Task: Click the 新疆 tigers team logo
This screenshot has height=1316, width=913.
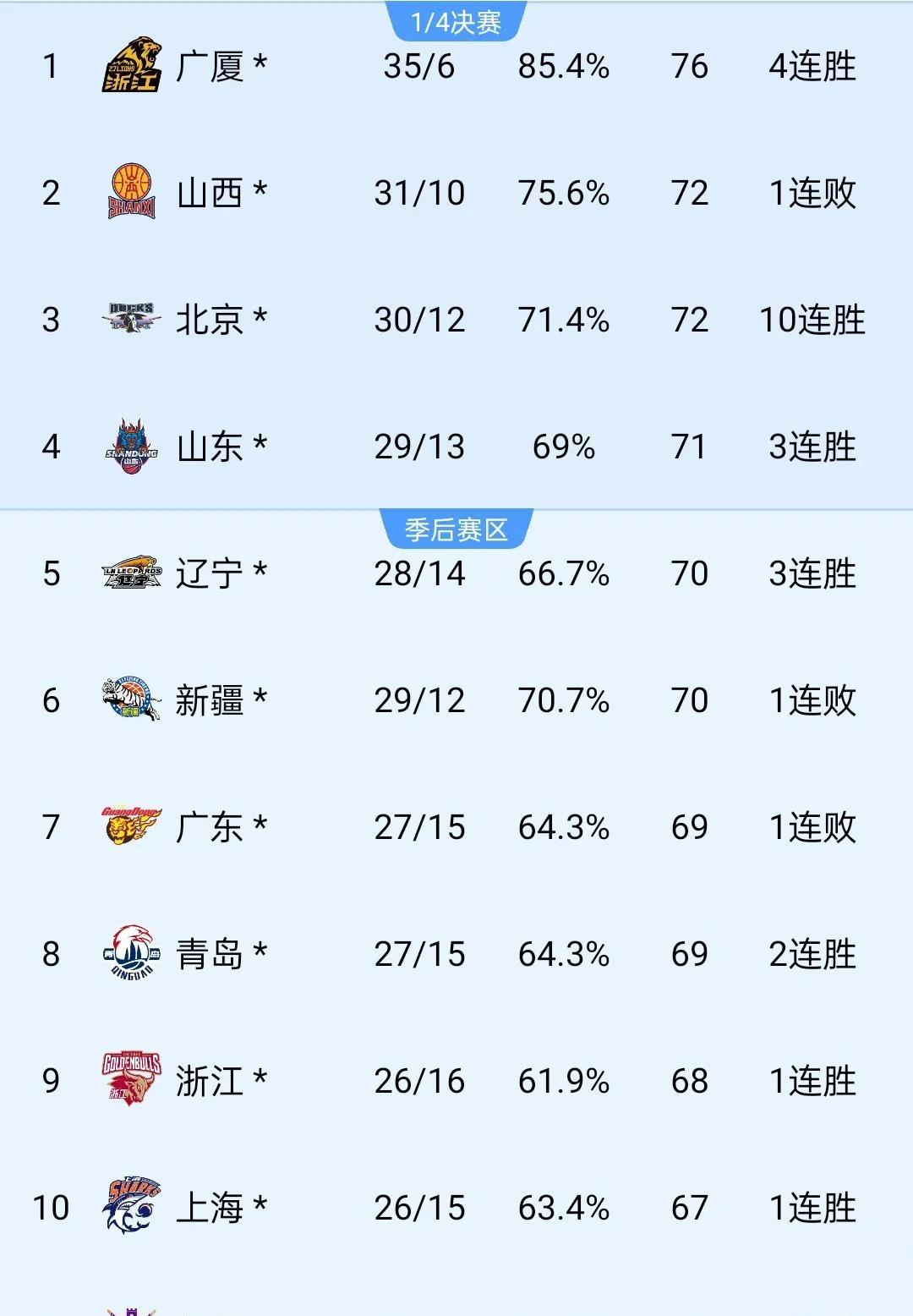Action: point(133,699)
